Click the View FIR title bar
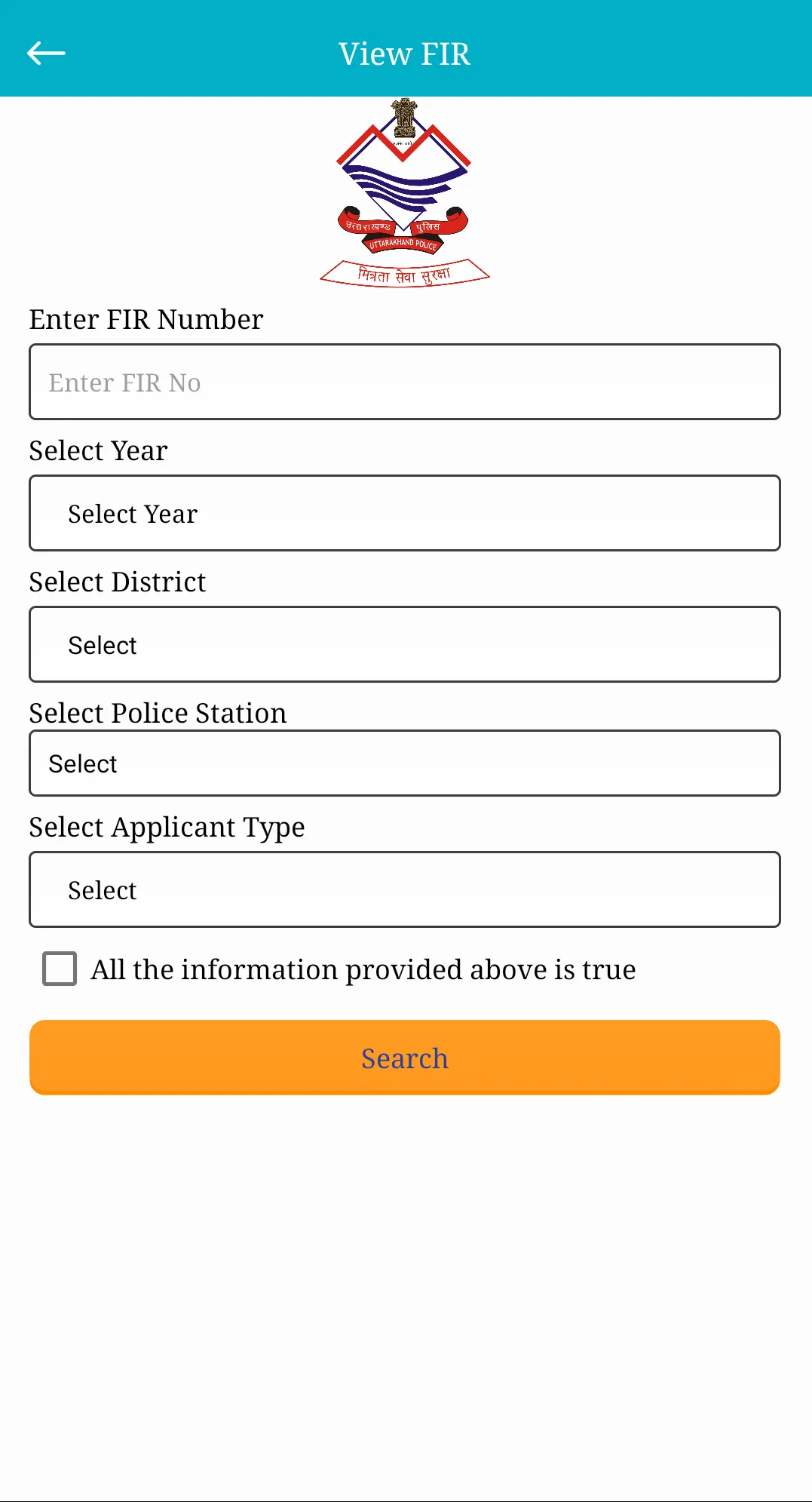This screenshot has width=812, height=1502. point(404,53)
